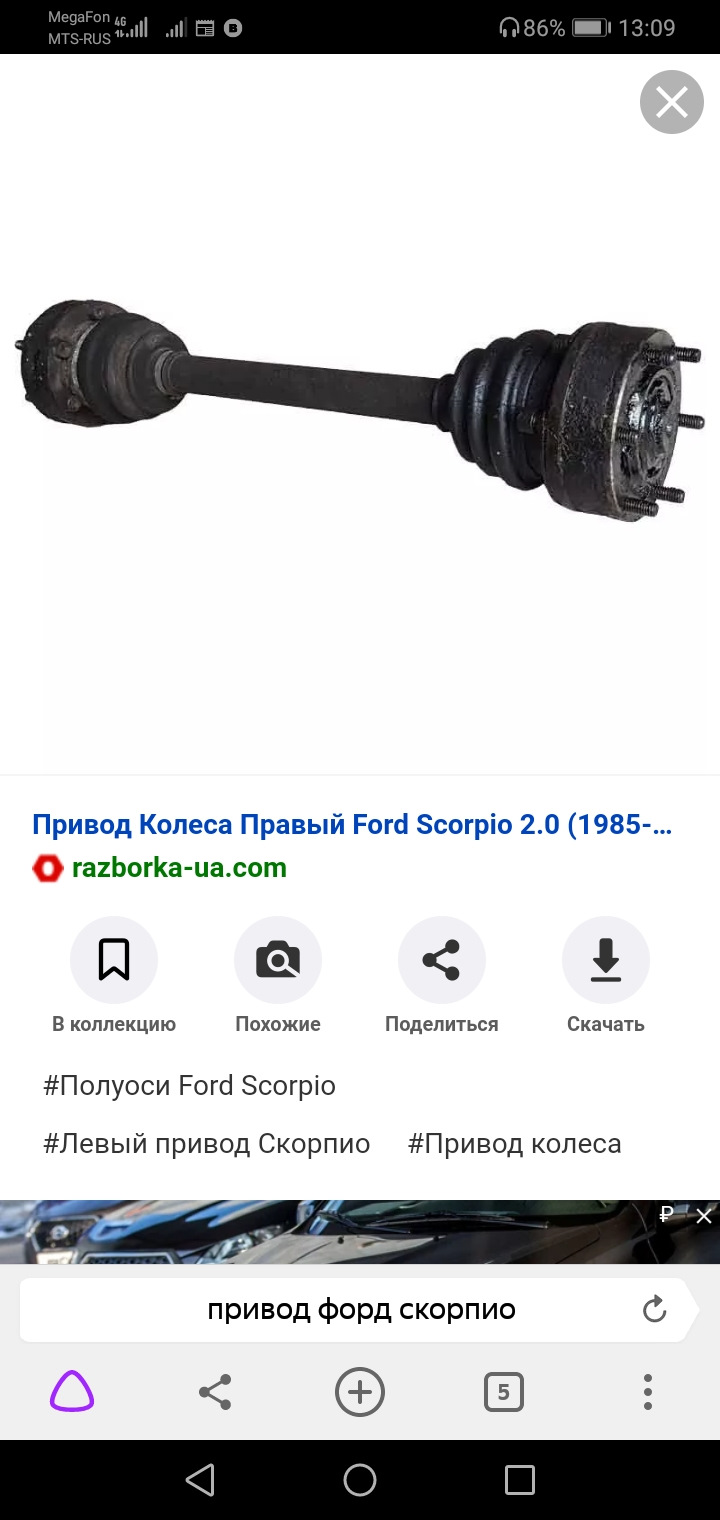Open the browser overflow menu

point(648,1392)
